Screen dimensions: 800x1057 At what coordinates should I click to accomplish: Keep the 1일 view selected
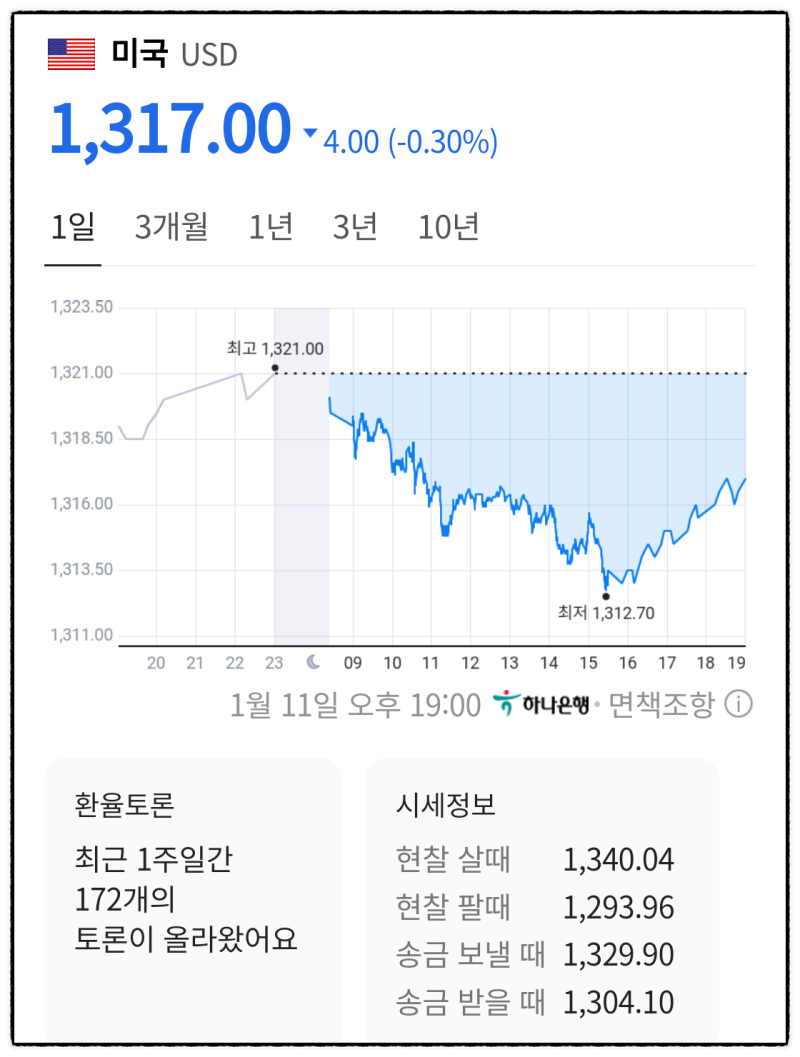(x=73, y=227)
